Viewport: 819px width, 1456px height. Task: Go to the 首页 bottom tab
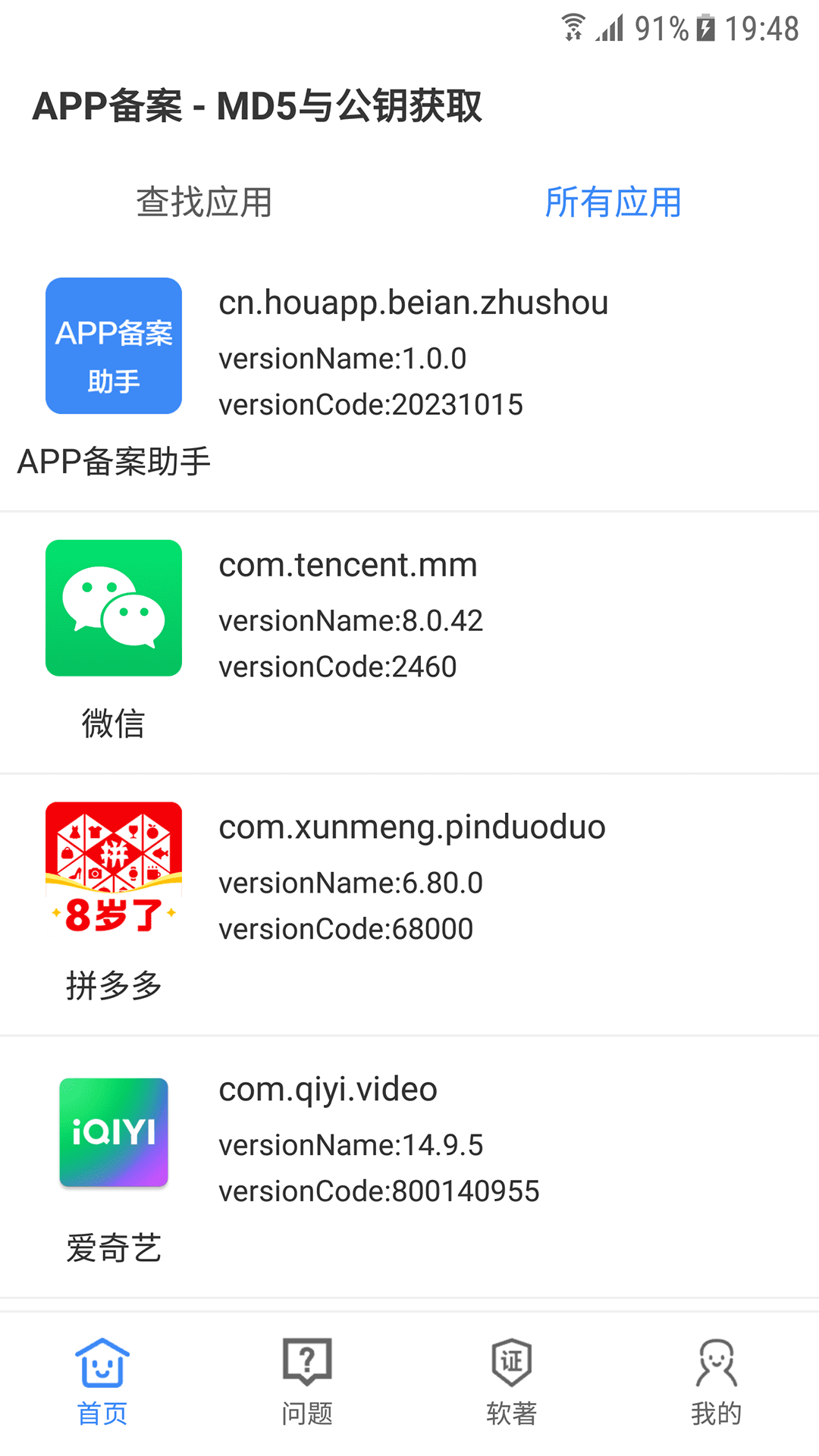point(102,1382)
